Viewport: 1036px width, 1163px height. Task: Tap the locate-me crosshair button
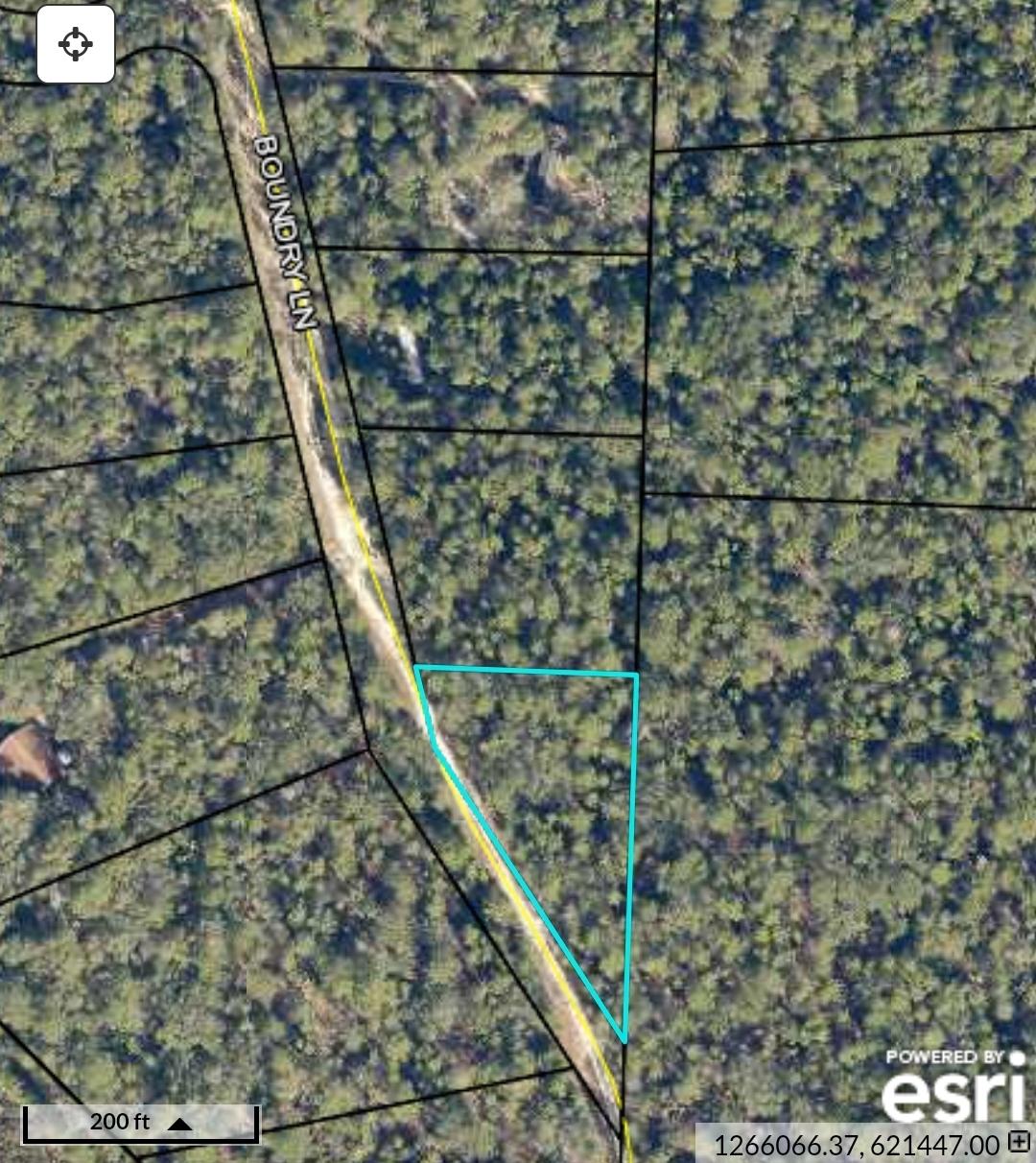click(x=76, y=44)
